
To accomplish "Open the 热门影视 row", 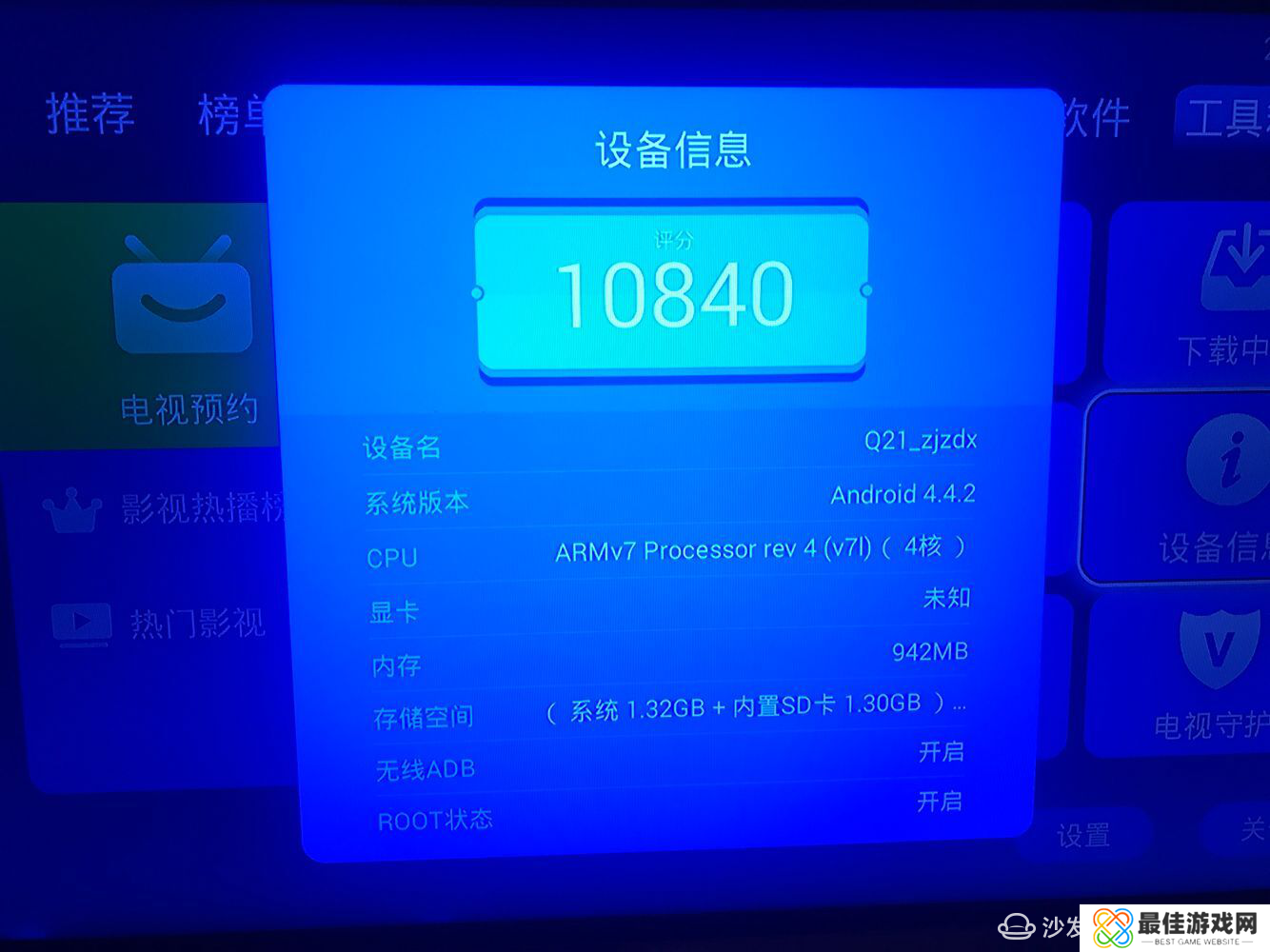I will click(x=160, y=624).
